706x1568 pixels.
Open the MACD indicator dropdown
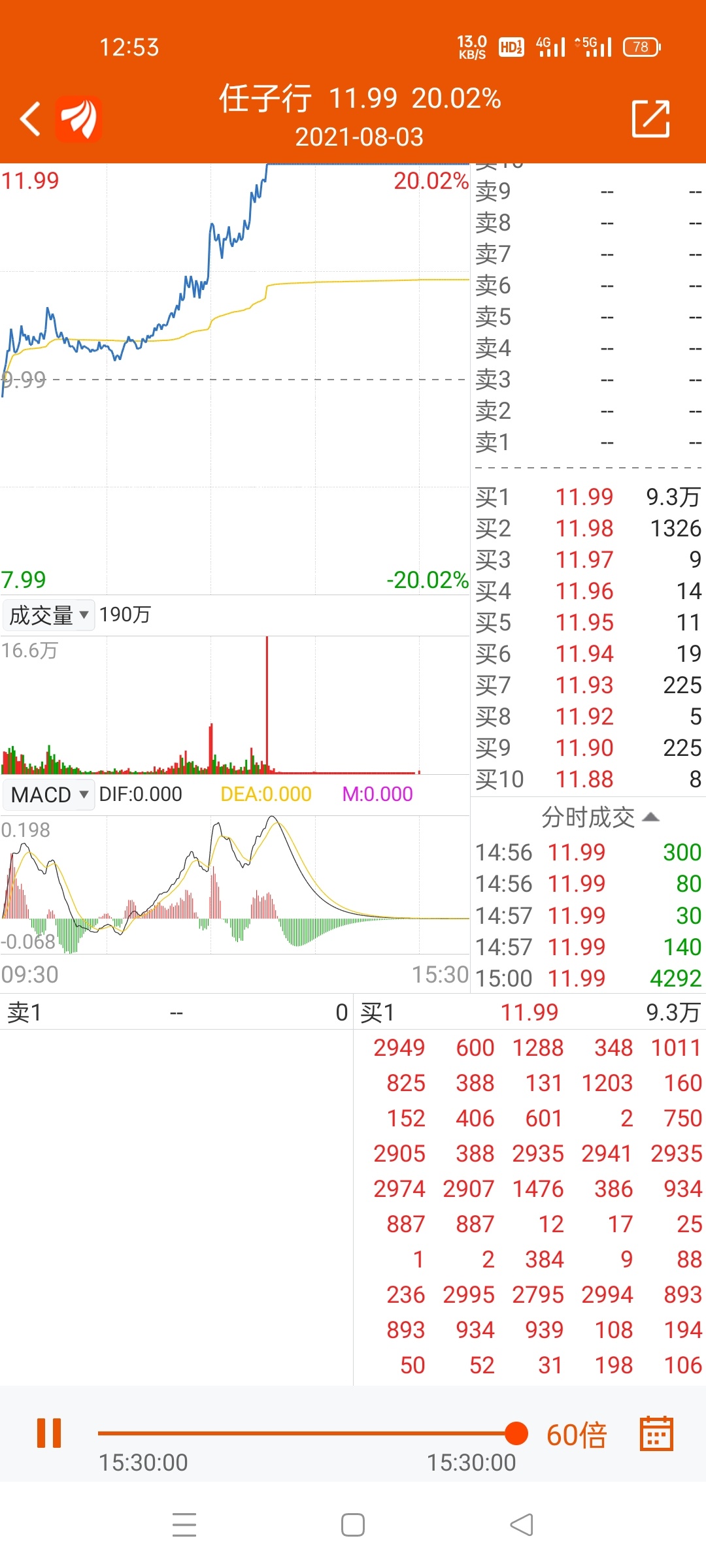coord(49,794)
